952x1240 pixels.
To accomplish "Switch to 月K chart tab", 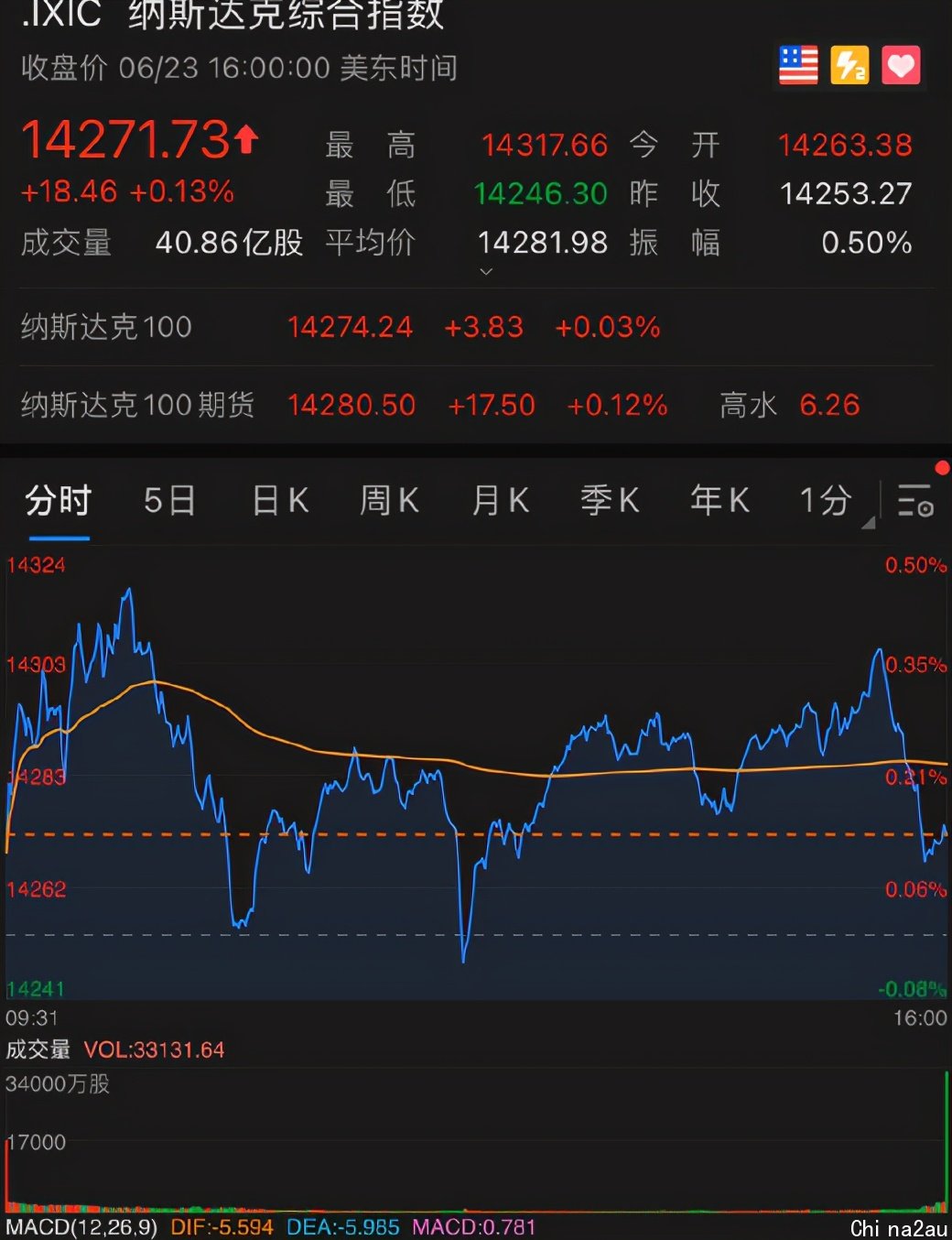I will pyautogui.click(x=500, y=501).
